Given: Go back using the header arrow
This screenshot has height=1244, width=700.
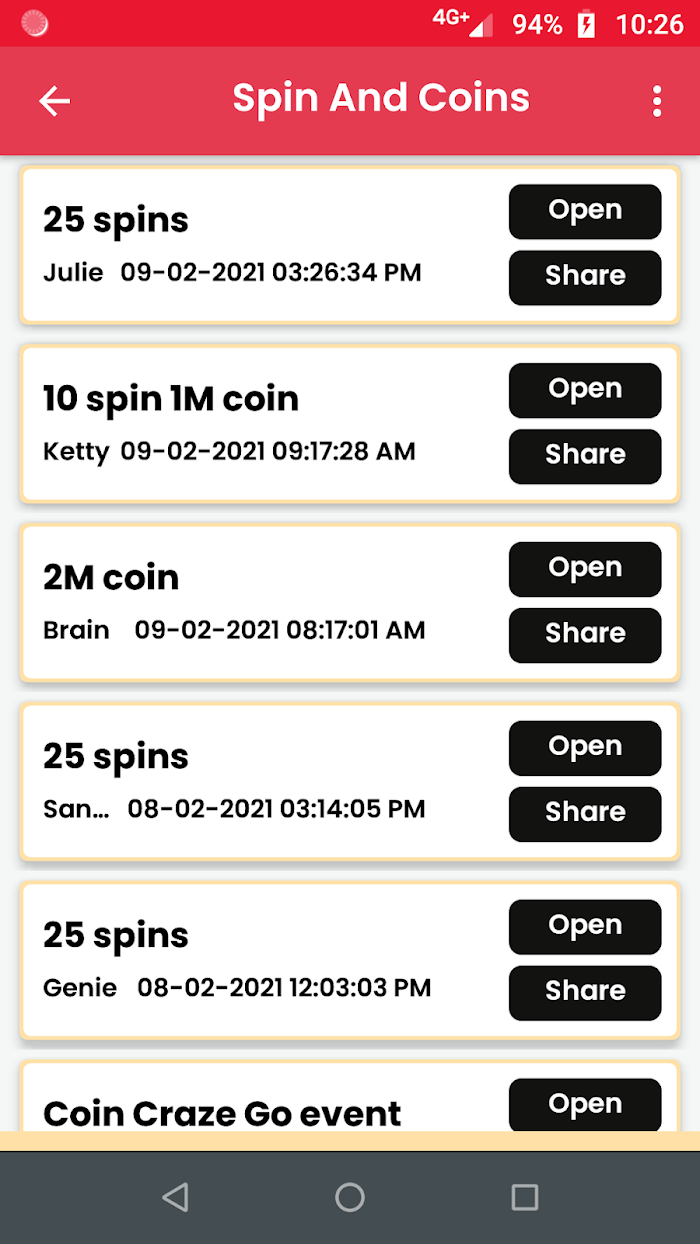Looking at the screenshot, I should point(55,100).
